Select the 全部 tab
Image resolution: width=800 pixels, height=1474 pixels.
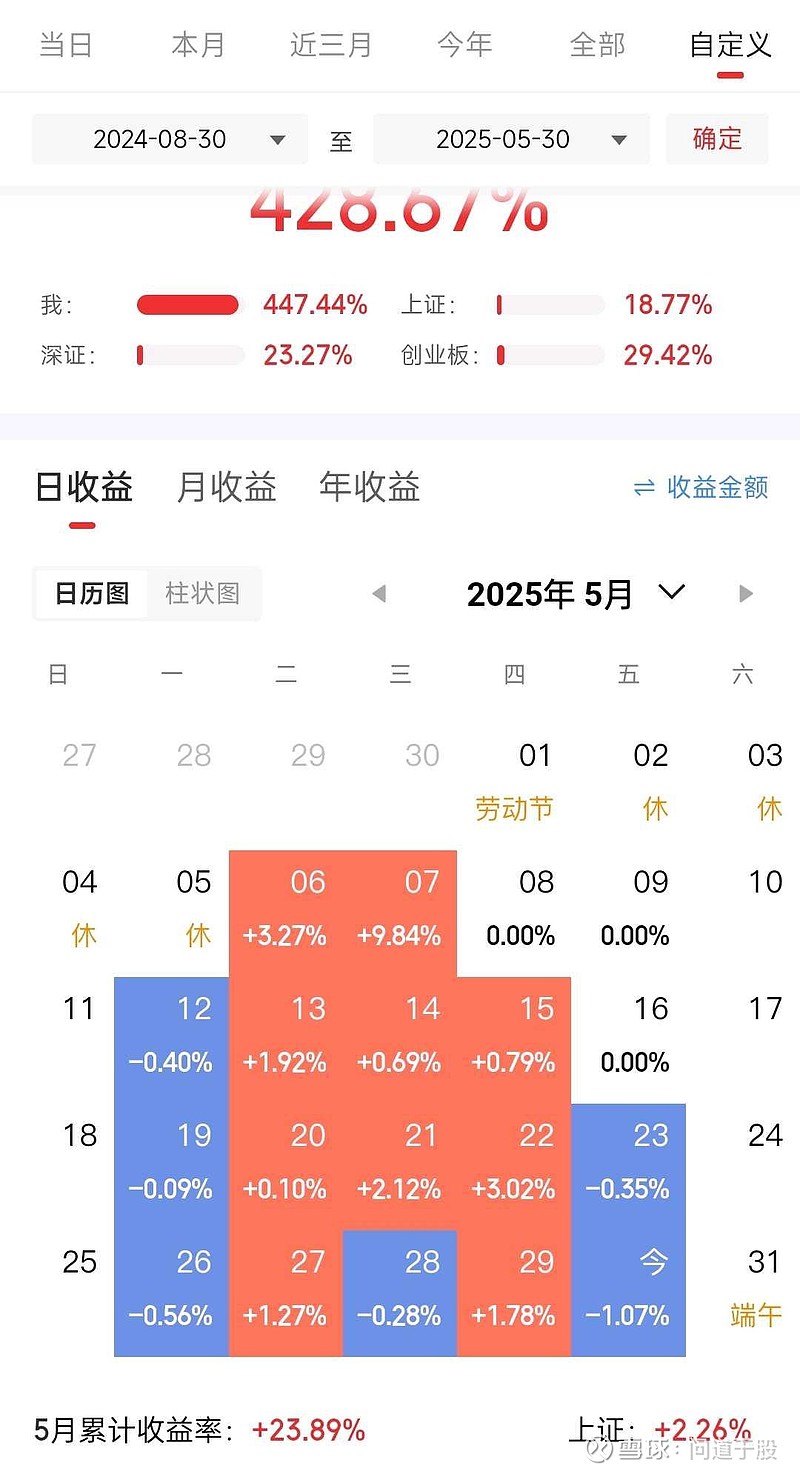[x=597, y=45]
